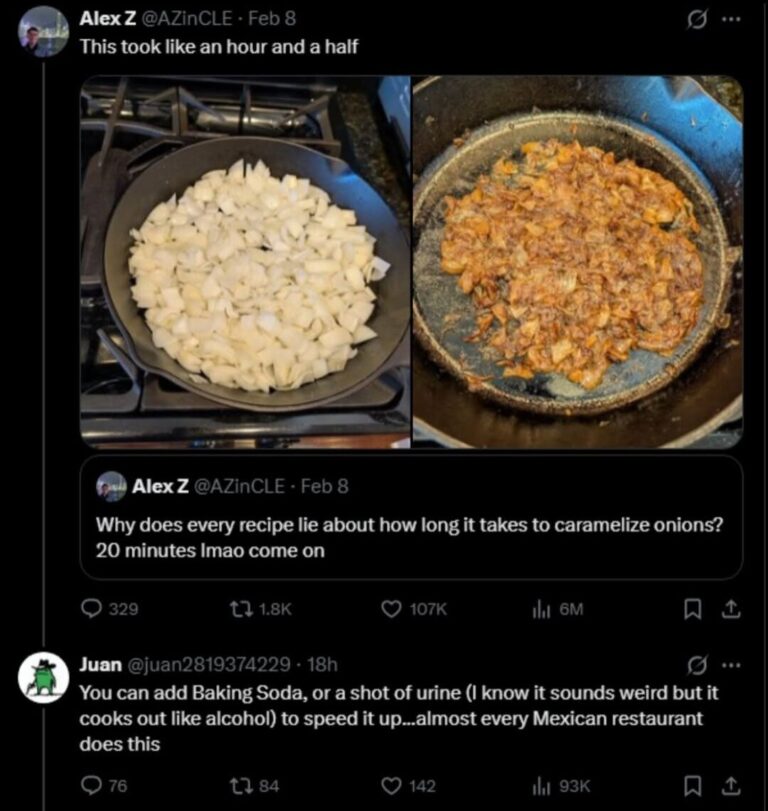
Task: Open the overflow menu on Juan's reply
Action: (733, 664)
